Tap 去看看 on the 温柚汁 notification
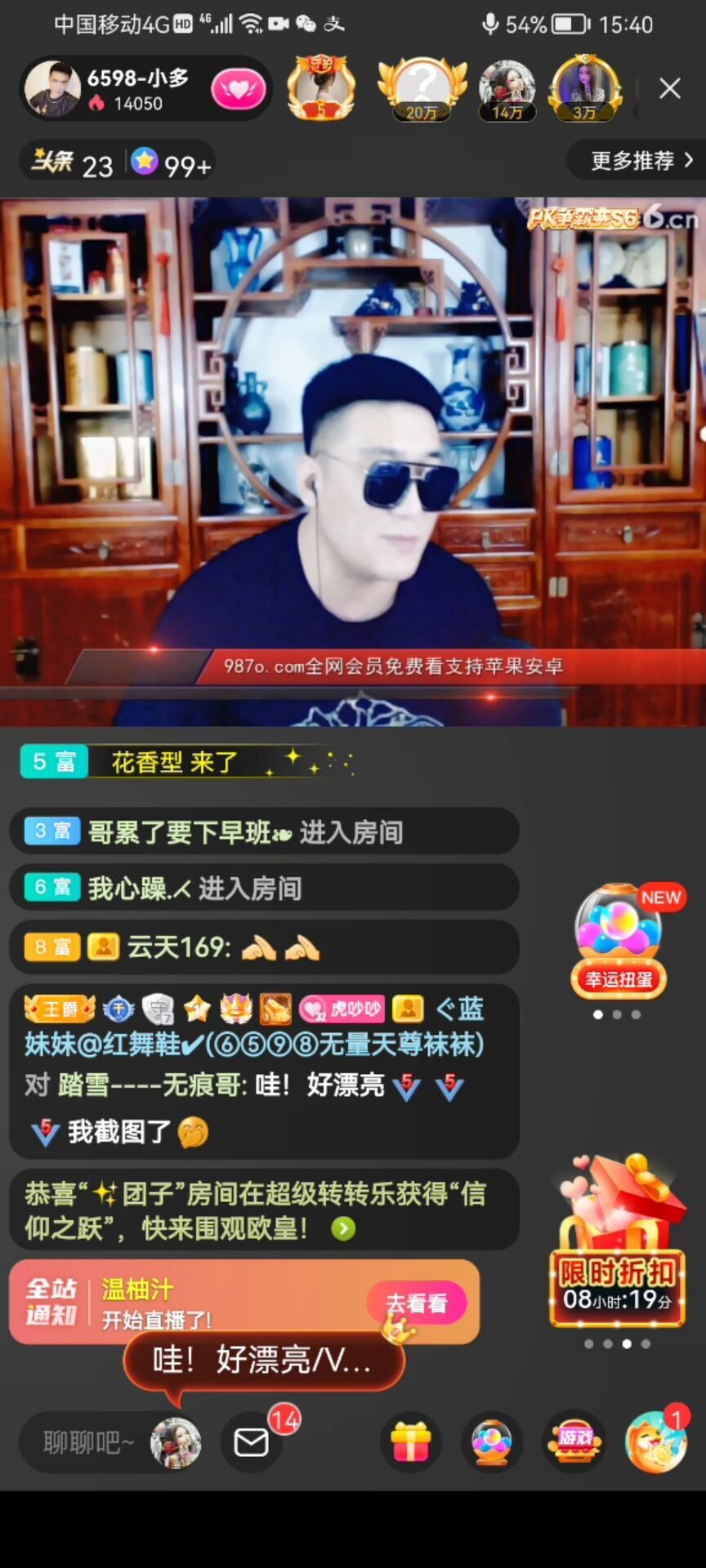706x1568 pixels. [x=417, y=1303]
